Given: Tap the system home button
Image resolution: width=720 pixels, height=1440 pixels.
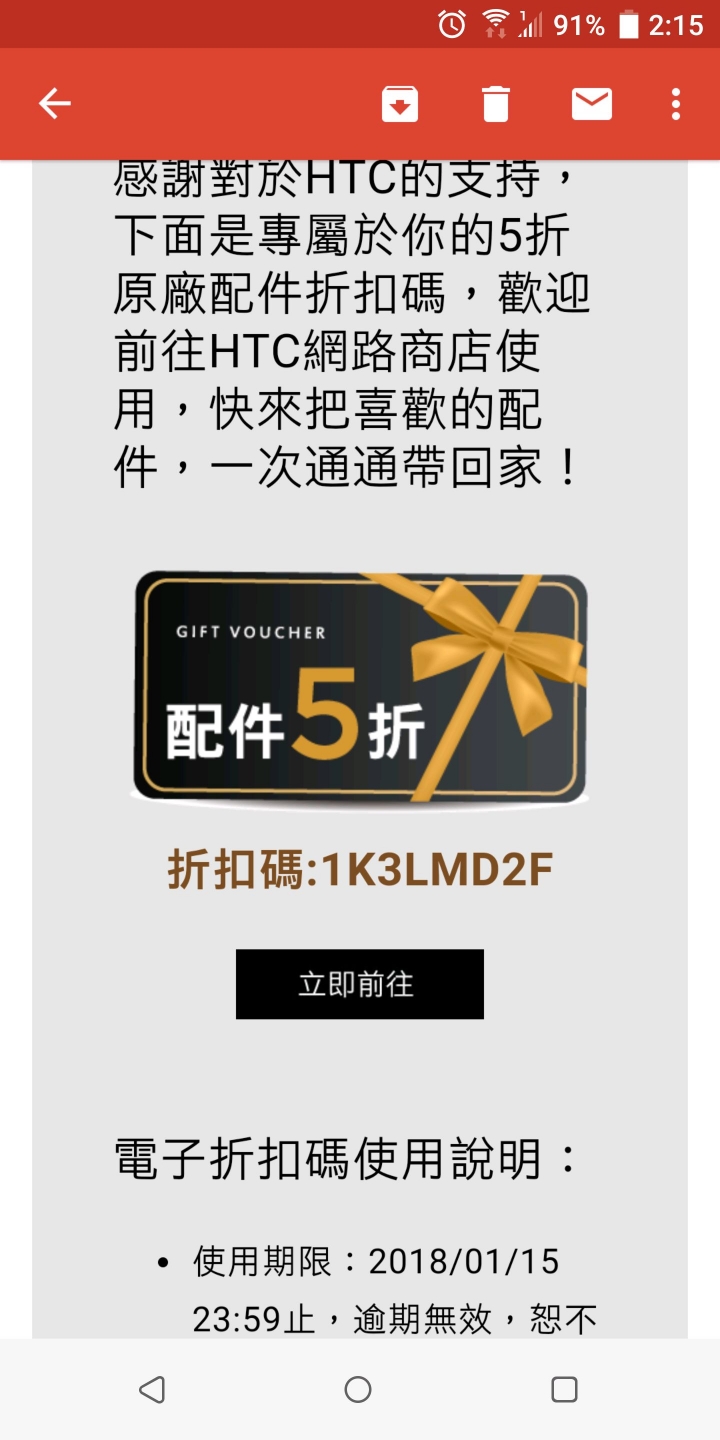Looking at the screenshot, I should pyautogui.click(x=358, y=1389).
